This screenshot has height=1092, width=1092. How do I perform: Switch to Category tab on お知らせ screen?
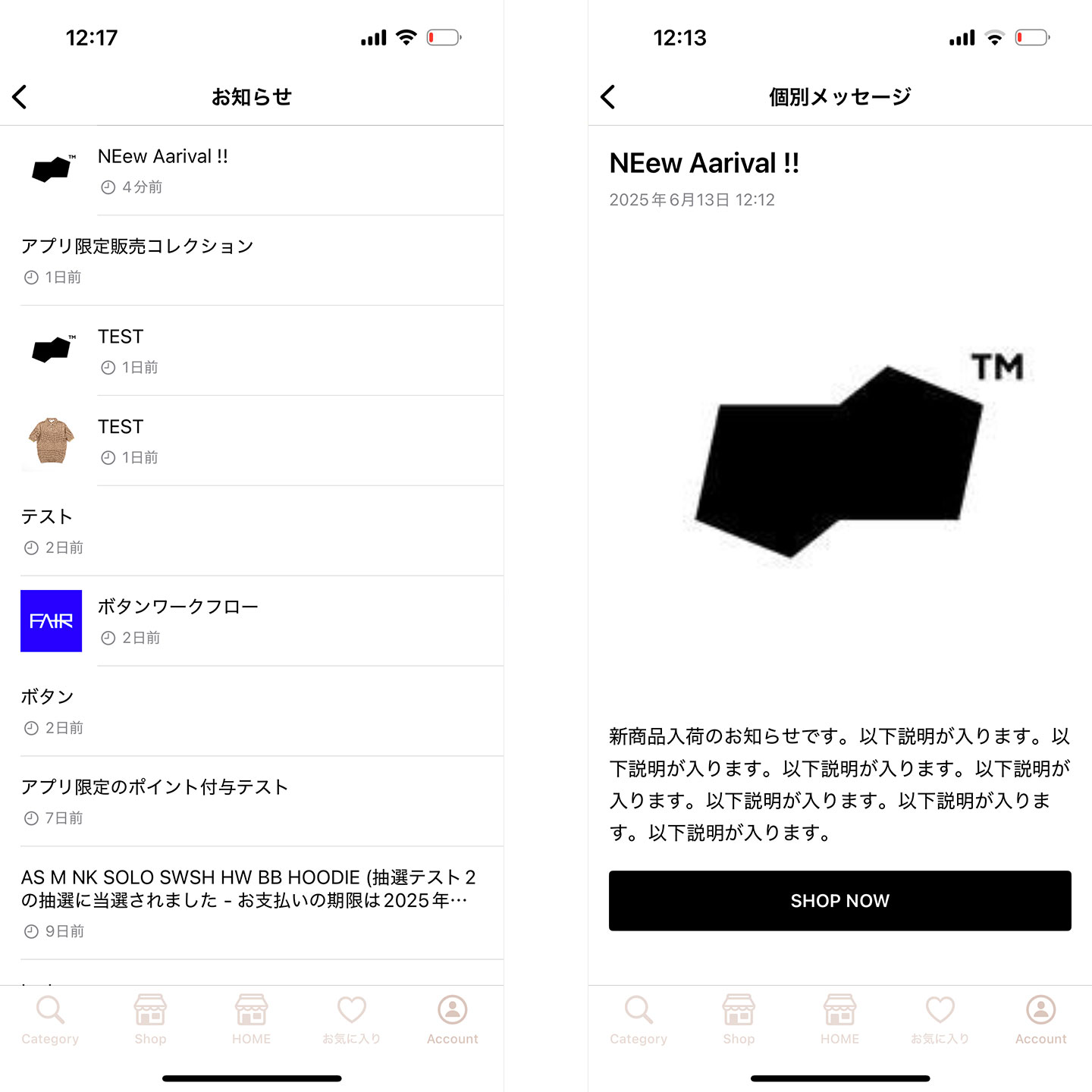pos(50,1020)
